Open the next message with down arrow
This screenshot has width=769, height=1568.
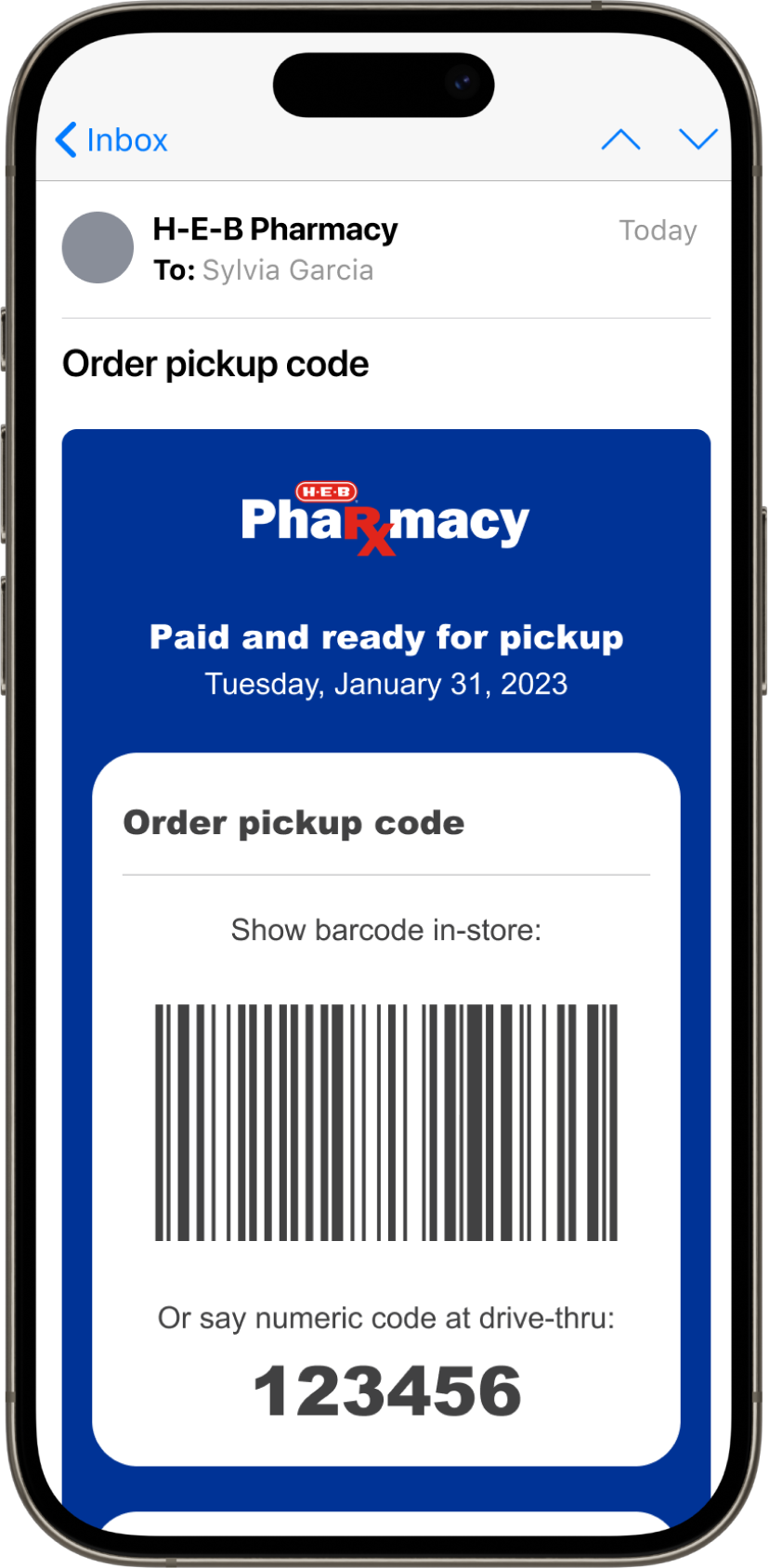pyautogui.click(x=697, y=139)
